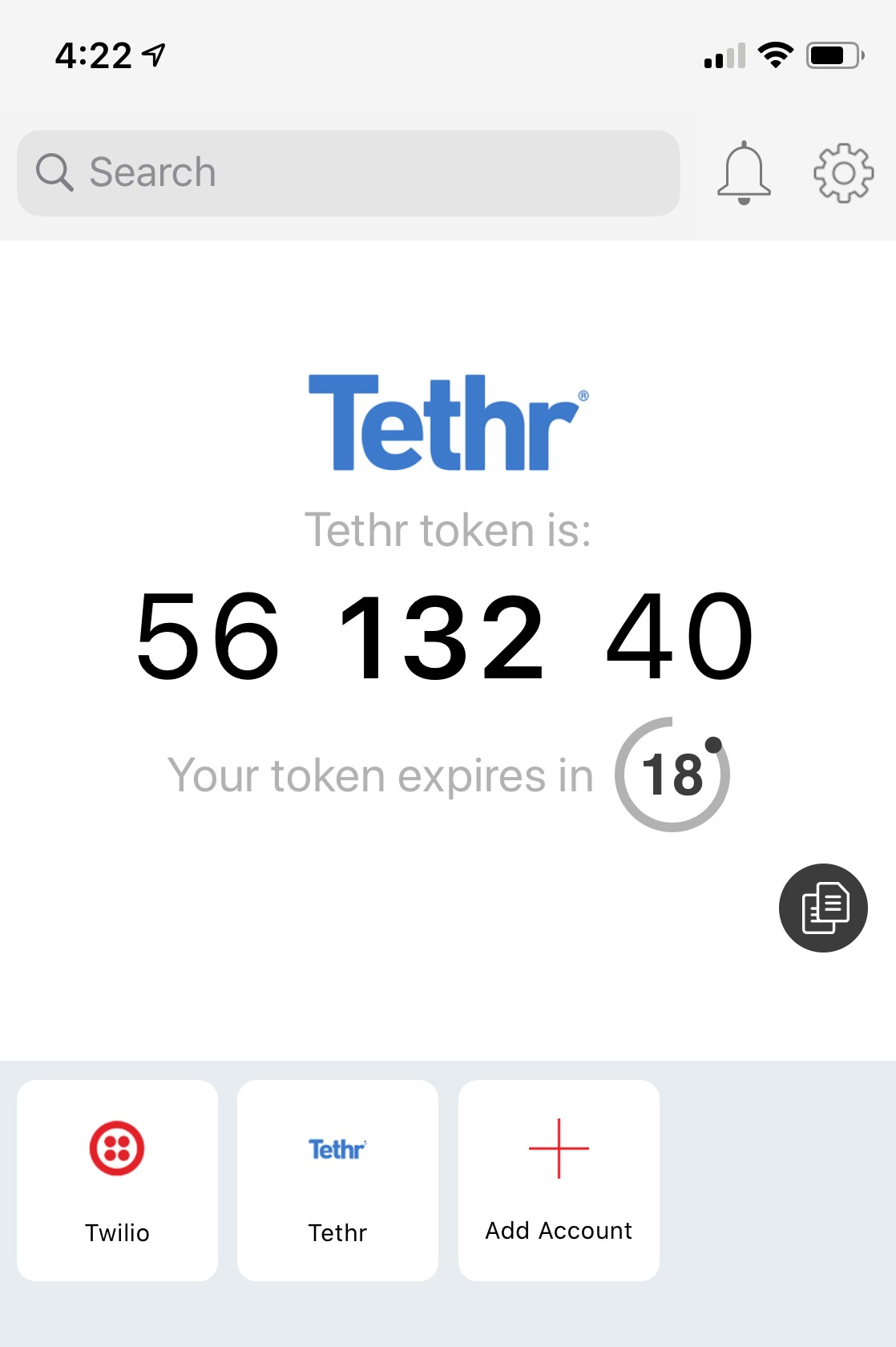Switch to the Tethr account tab

click(337, 1179)
